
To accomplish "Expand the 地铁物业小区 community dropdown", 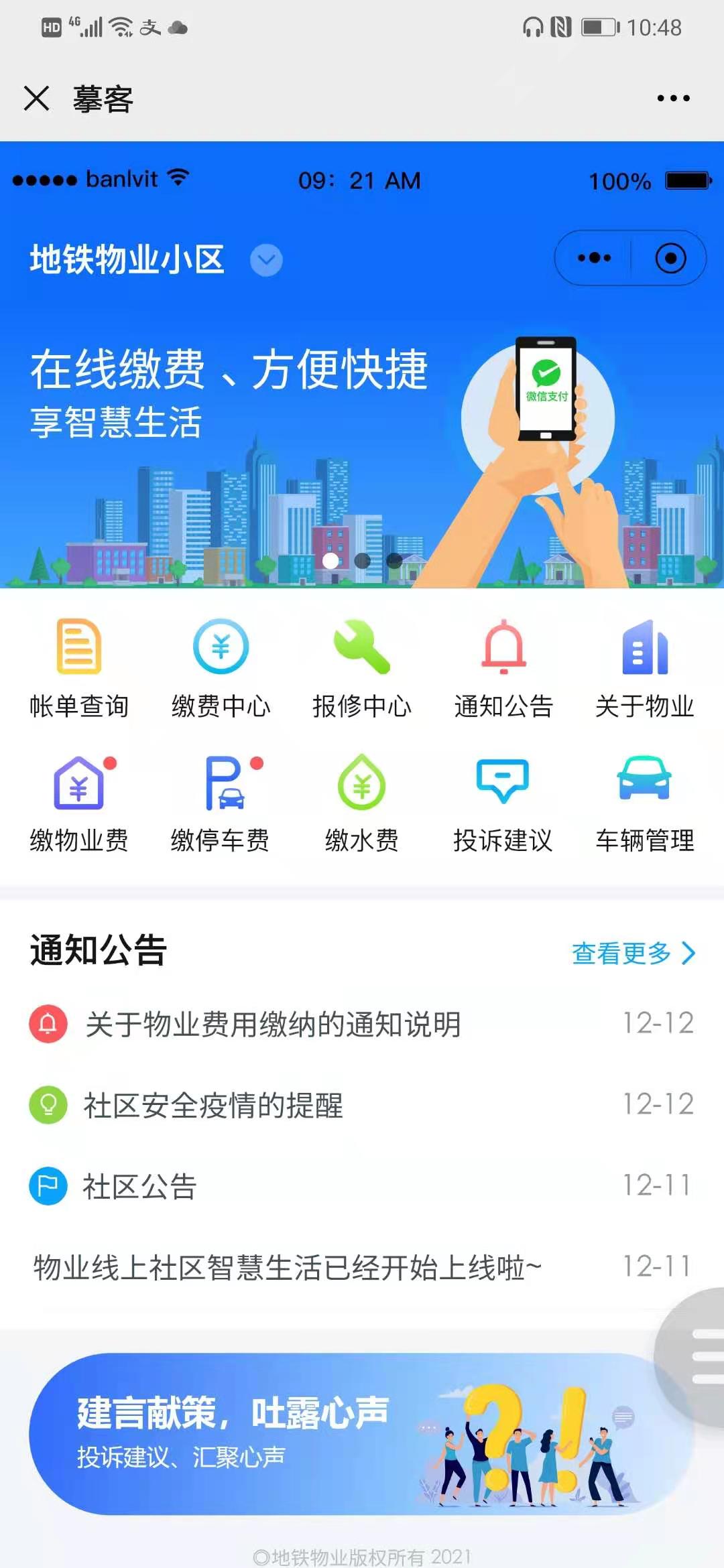I will (266, 260).
